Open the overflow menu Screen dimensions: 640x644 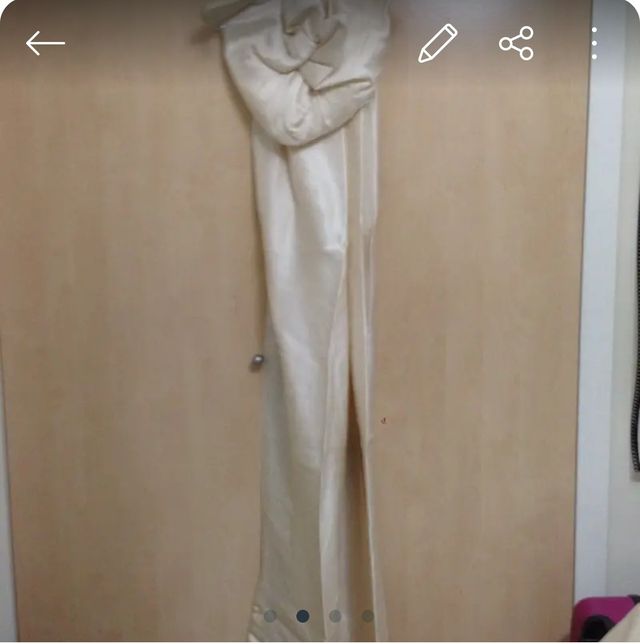(594, 43)
